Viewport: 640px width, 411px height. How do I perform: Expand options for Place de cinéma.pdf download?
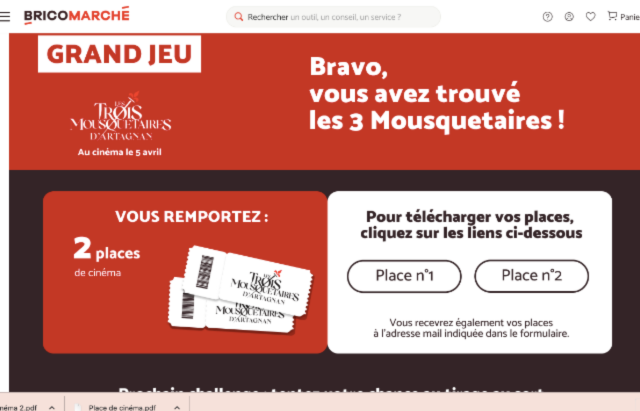point(178,405)
